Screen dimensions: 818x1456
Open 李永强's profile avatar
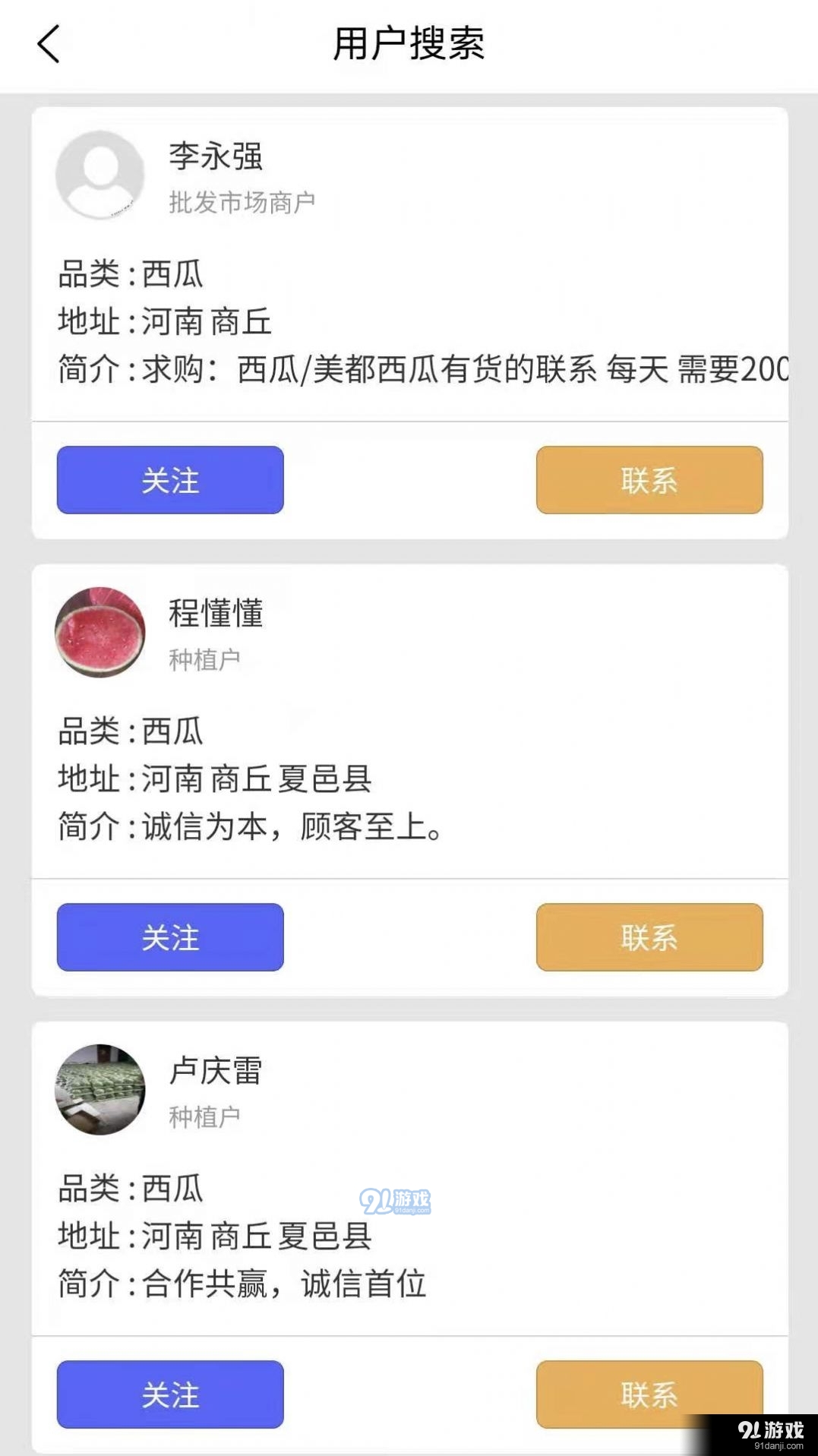click(99, 174)
